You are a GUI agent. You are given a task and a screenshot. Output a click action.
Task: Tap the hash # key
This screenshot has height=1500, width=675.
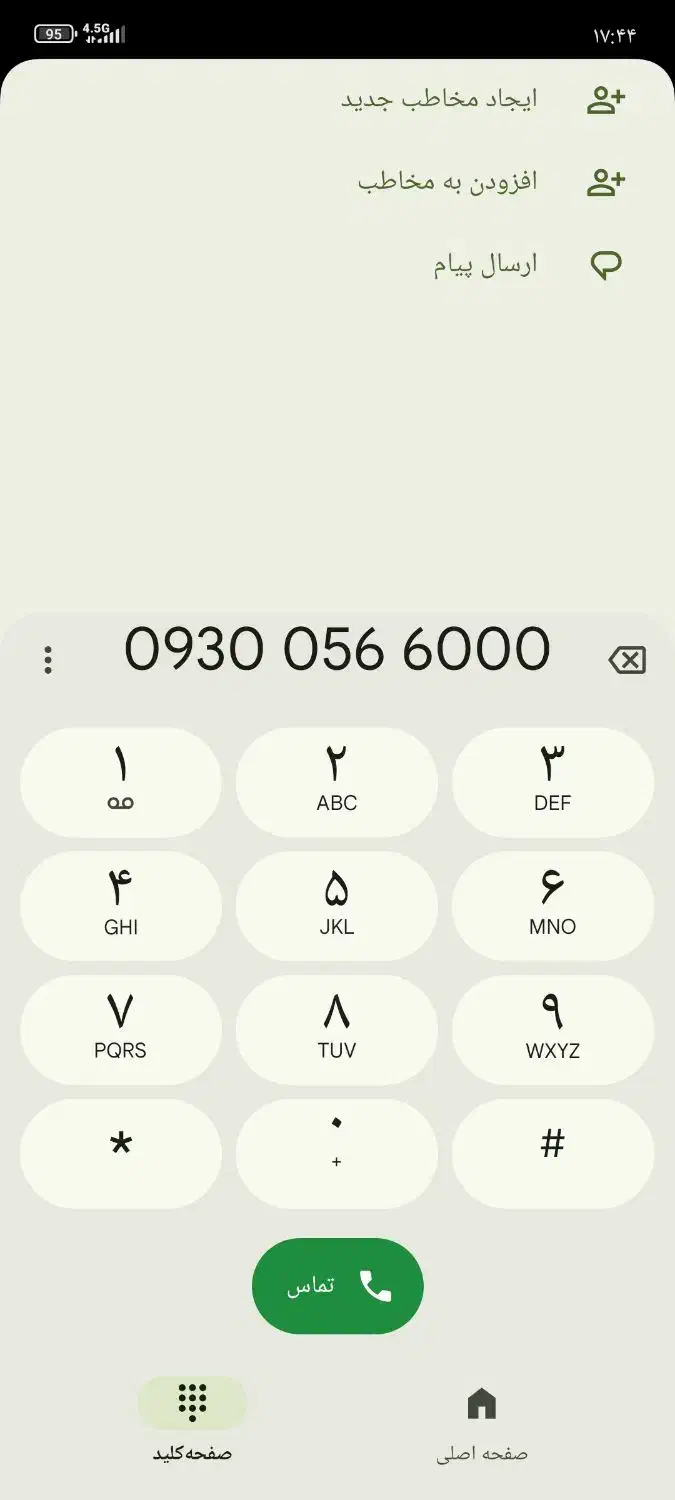point(553,1154)
